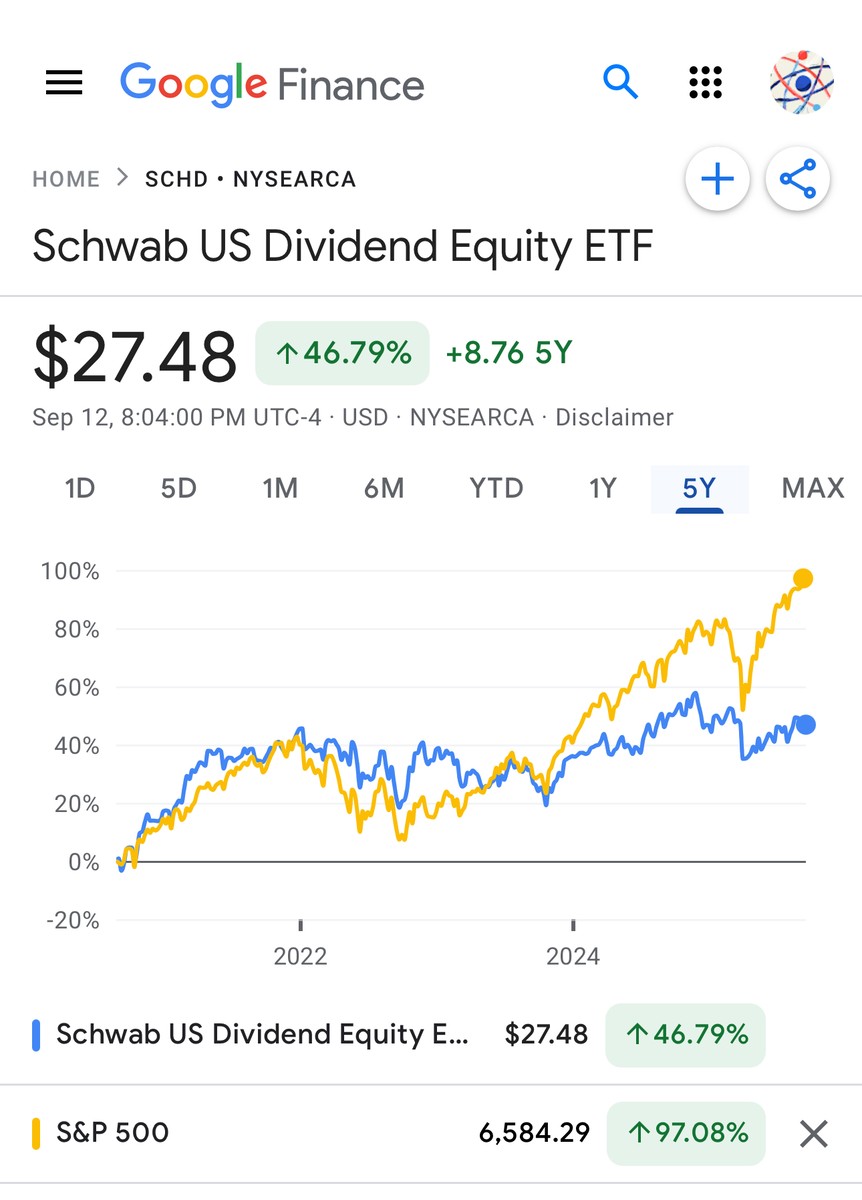Show the 1Y chart range

point(602,488)
